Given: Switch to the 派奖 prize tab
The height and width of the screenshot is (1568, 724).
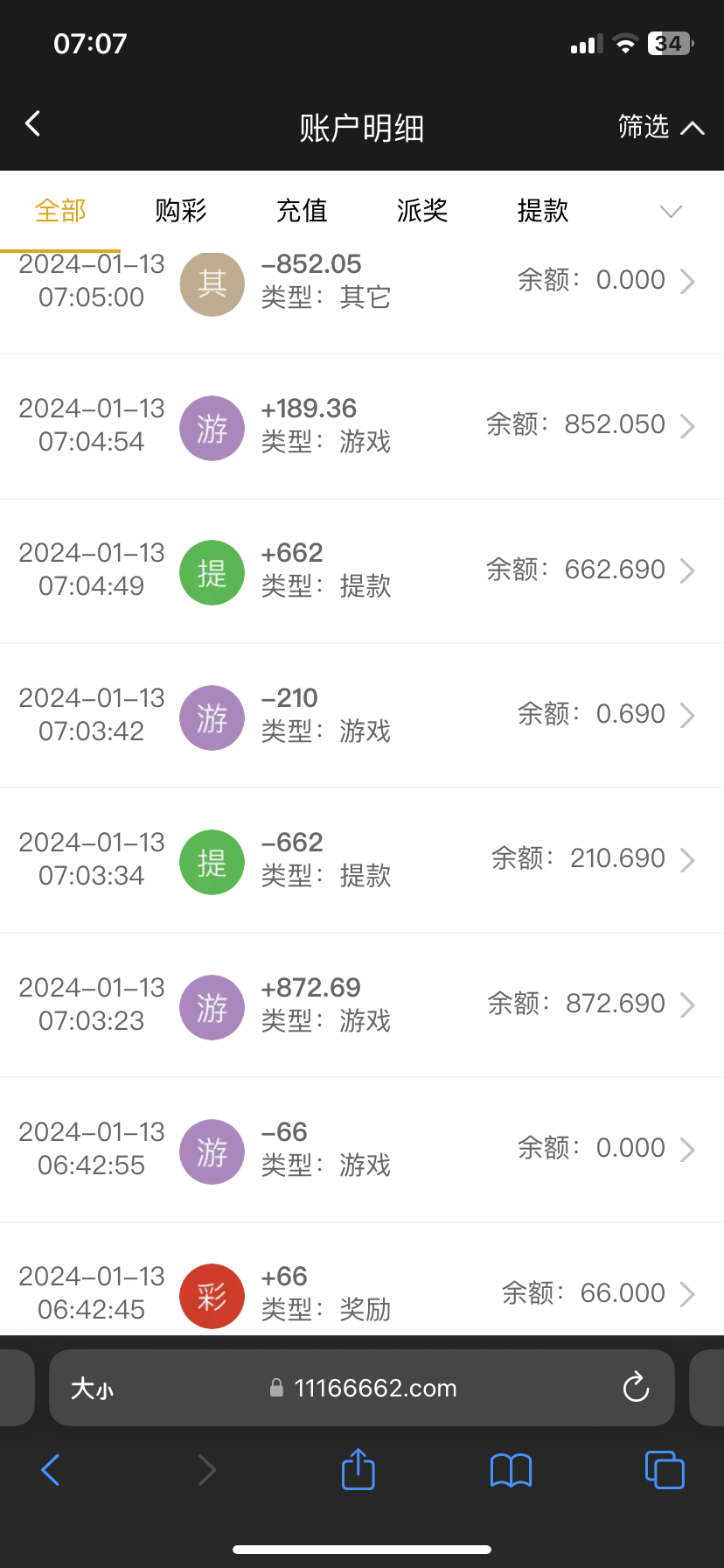Looking at the screenshot, I should coord(421,211).
